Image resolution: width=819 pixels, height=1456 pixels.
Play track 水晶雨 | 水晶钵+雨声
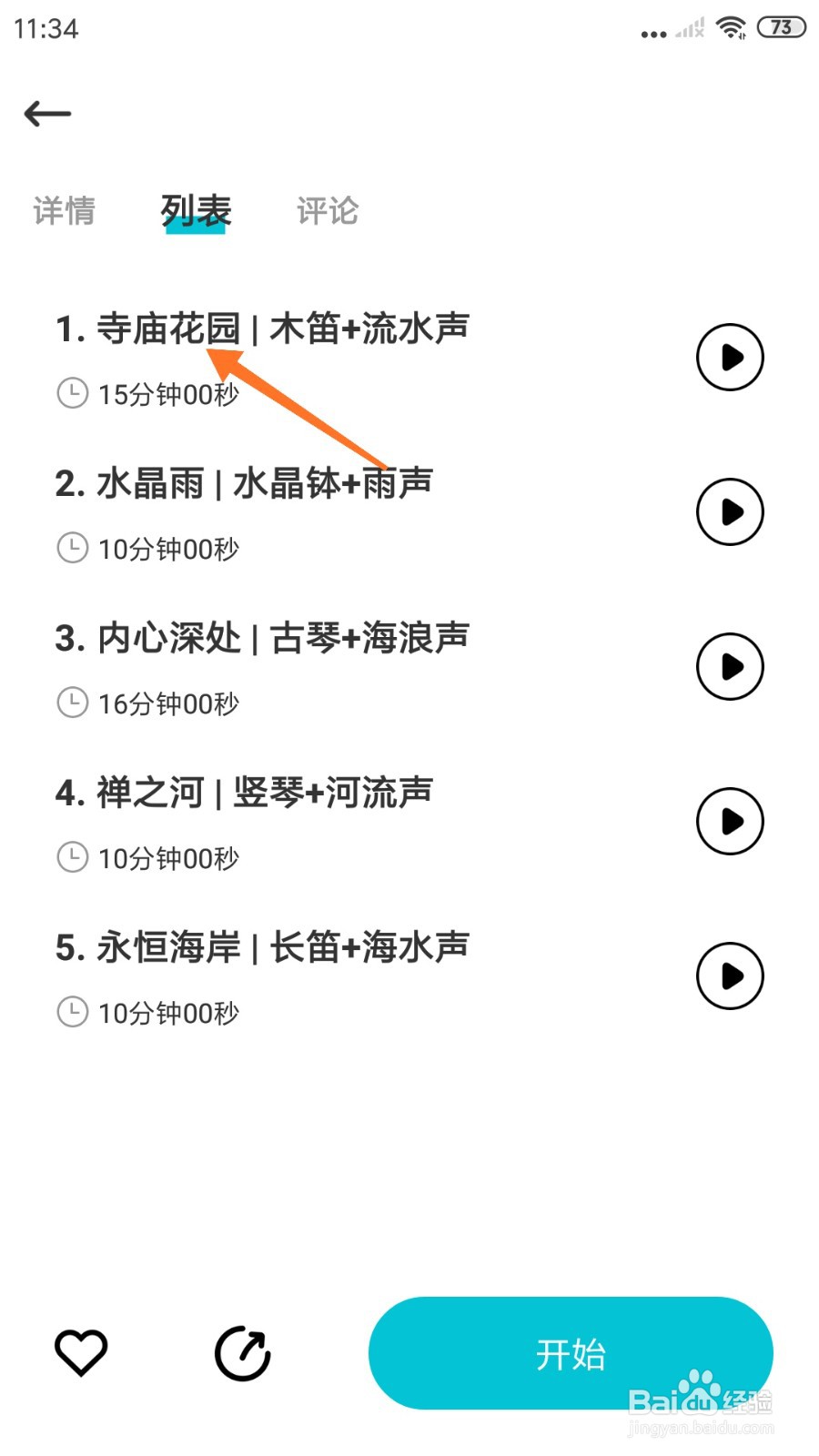[730, 511]
